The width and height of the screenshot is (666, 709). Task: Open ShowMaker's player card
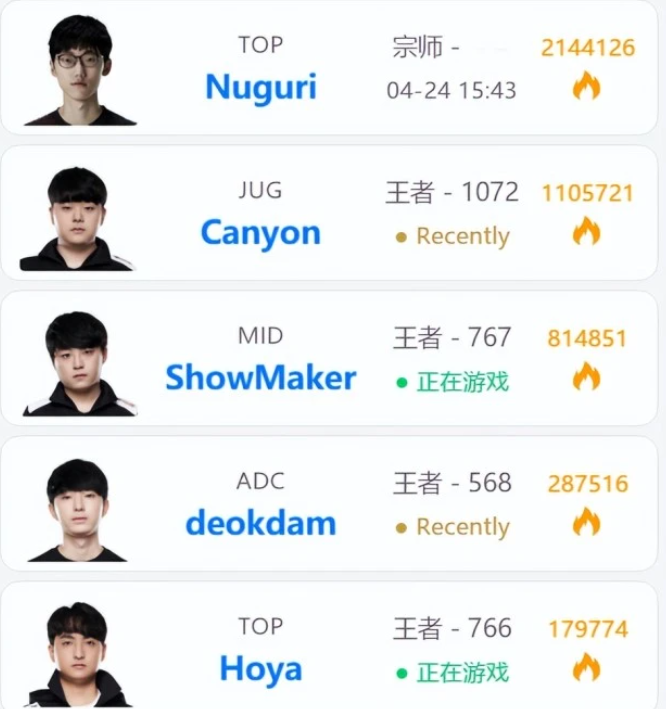point(260,377)
